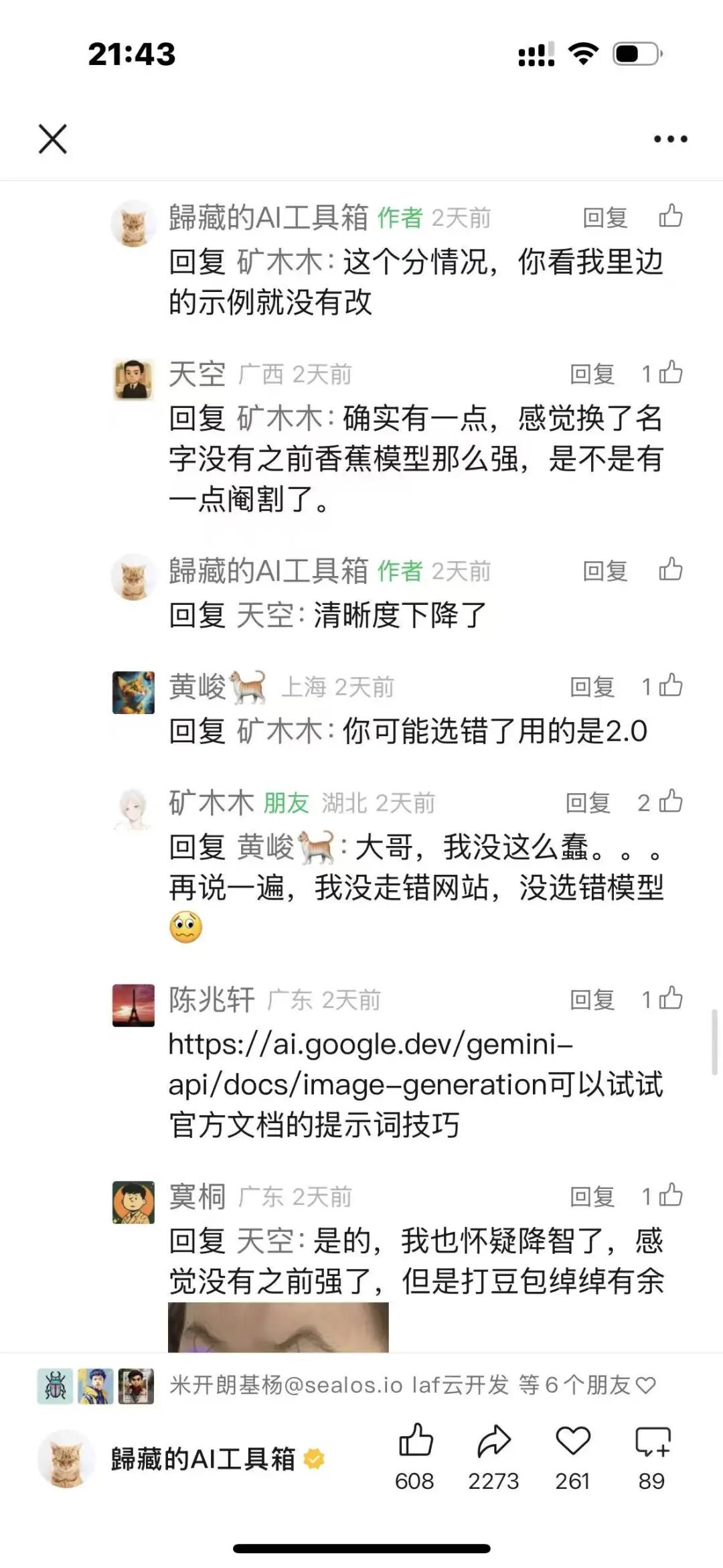Like 寞桐's comment

[670, 1196]
